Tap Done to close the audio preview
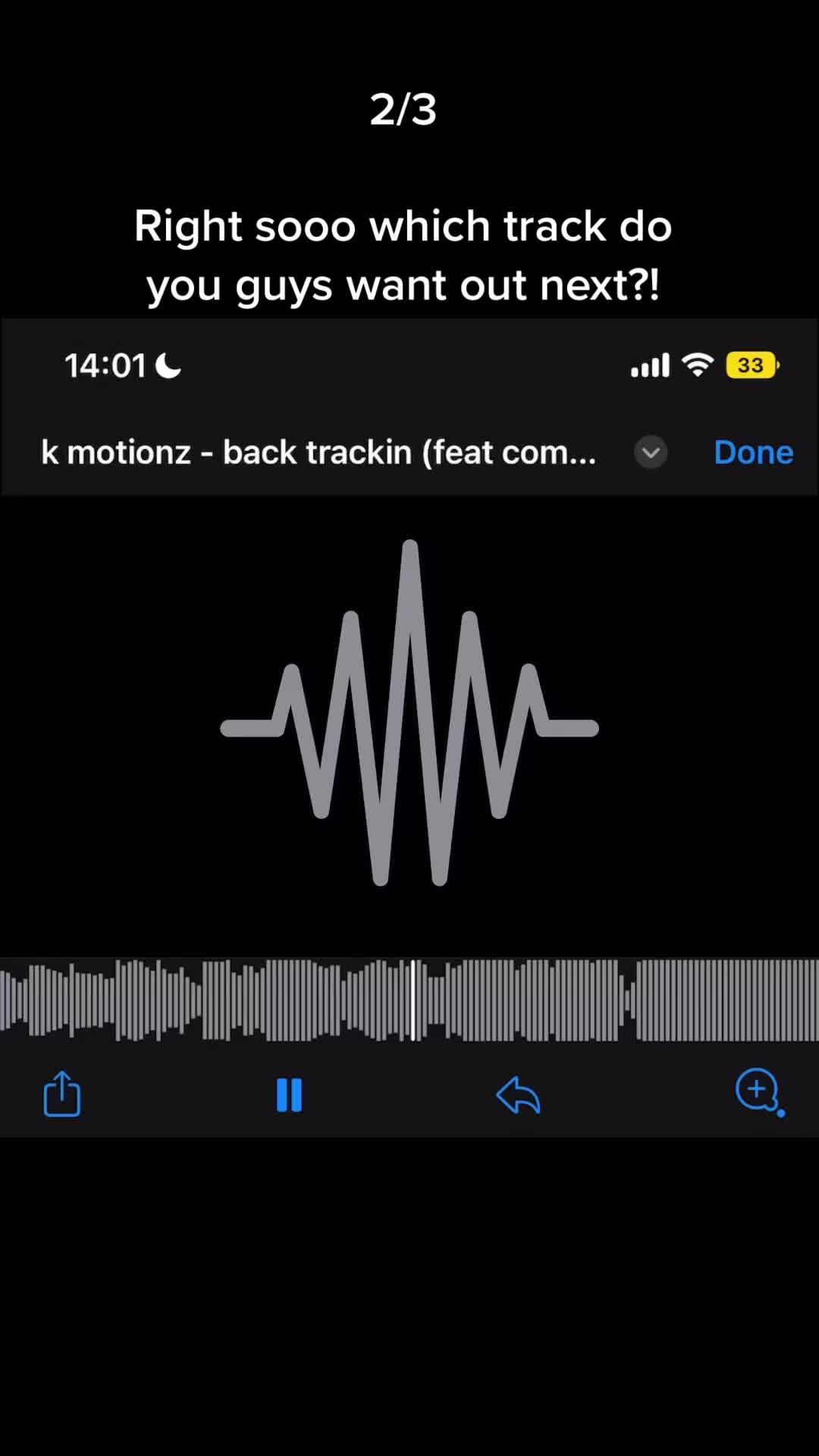The height and width of the screenshot is (1456, 819). pos(753,452)
